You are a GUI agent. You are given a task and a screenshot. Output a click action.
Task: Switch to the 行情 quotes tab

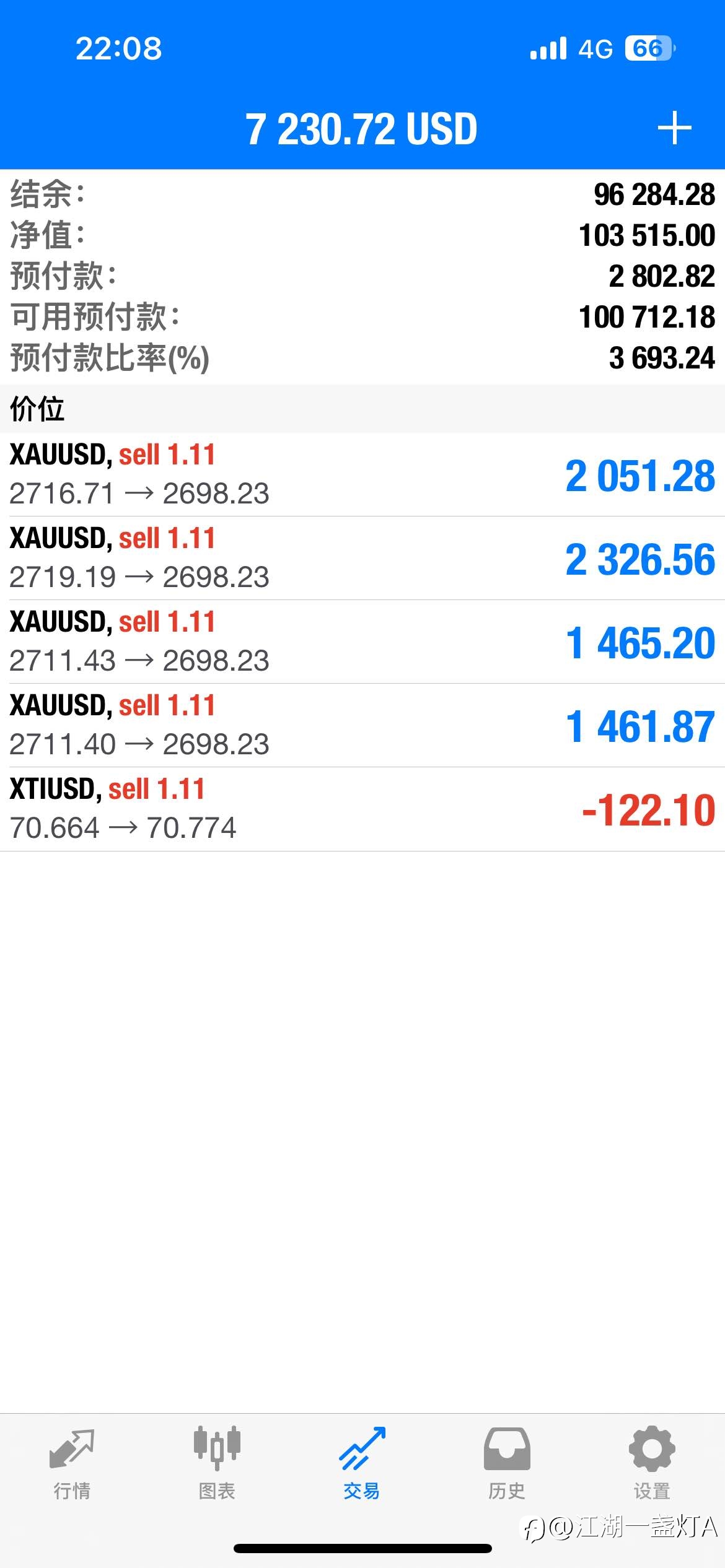(72, 1464)
